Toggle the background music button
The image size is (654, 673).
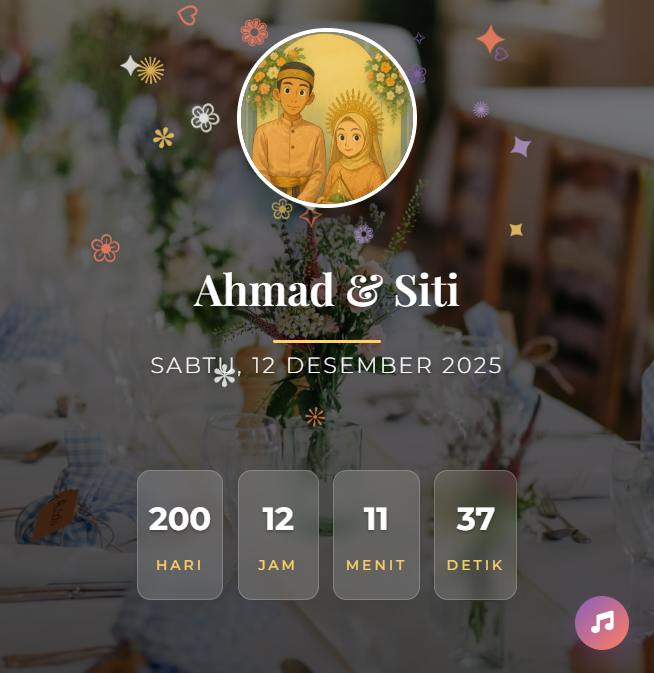601,623
